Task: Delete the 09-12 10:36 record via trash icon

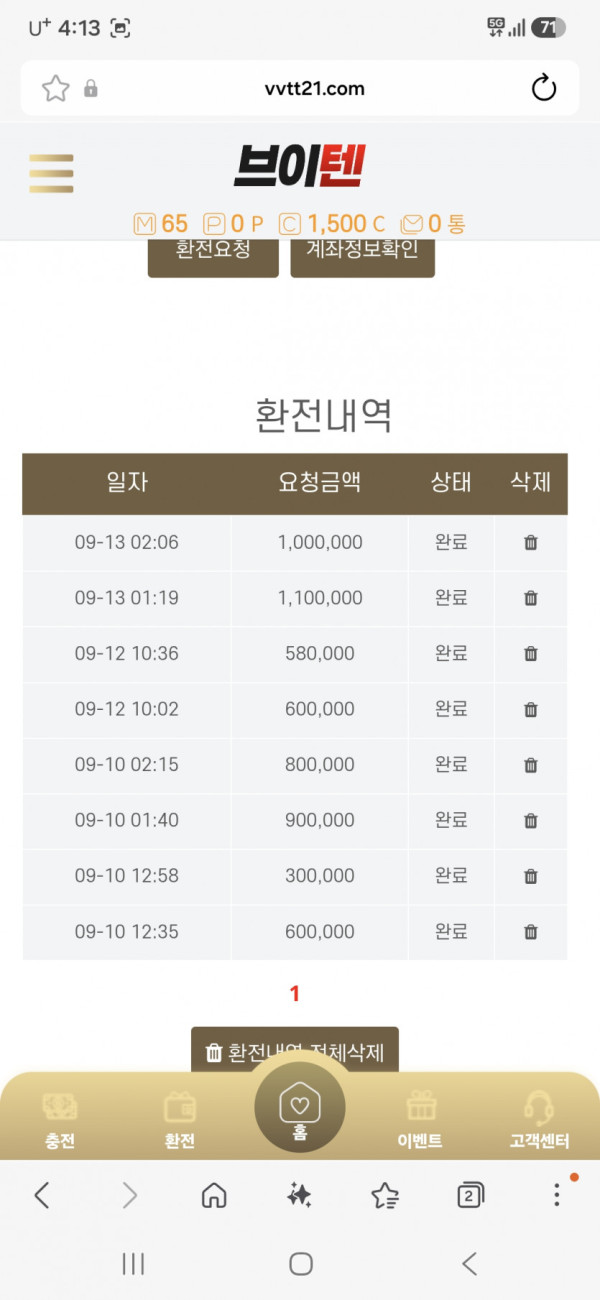Action: coord(531,654)
